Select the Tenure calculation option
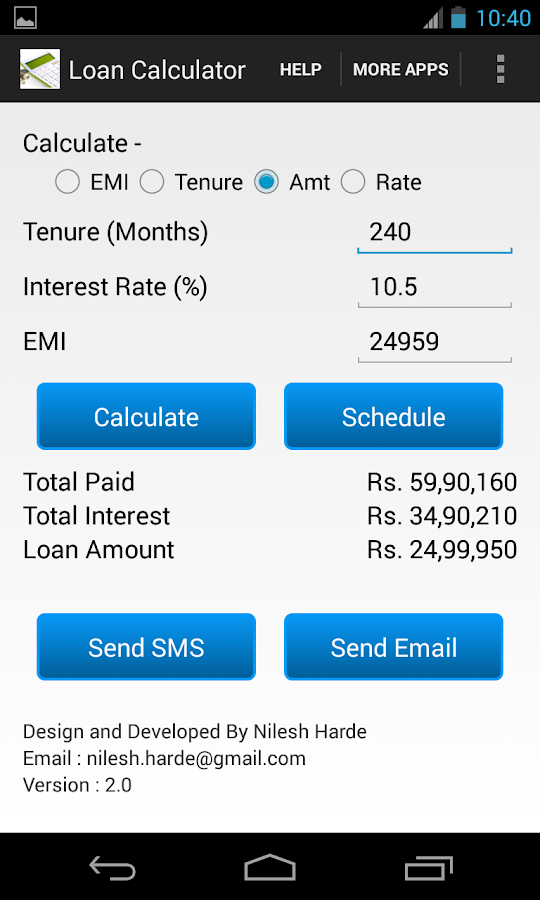The width and height of the screenshot is (540, 900). [x=192, y=183]
